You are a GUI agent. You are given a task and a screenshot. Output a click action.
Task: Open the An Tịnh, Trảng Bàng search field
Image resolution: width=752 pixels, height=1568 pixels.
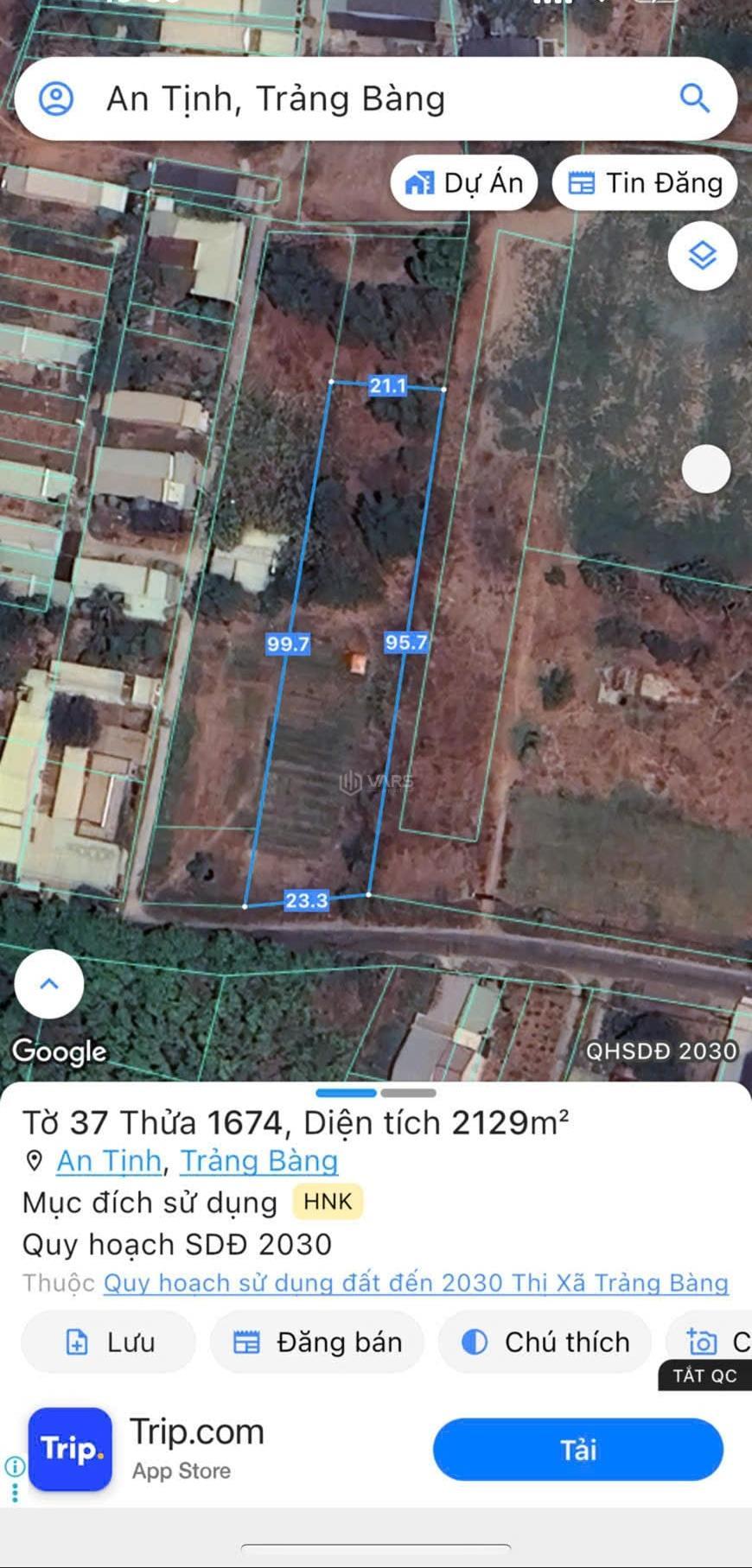click(x=363, y=98)
